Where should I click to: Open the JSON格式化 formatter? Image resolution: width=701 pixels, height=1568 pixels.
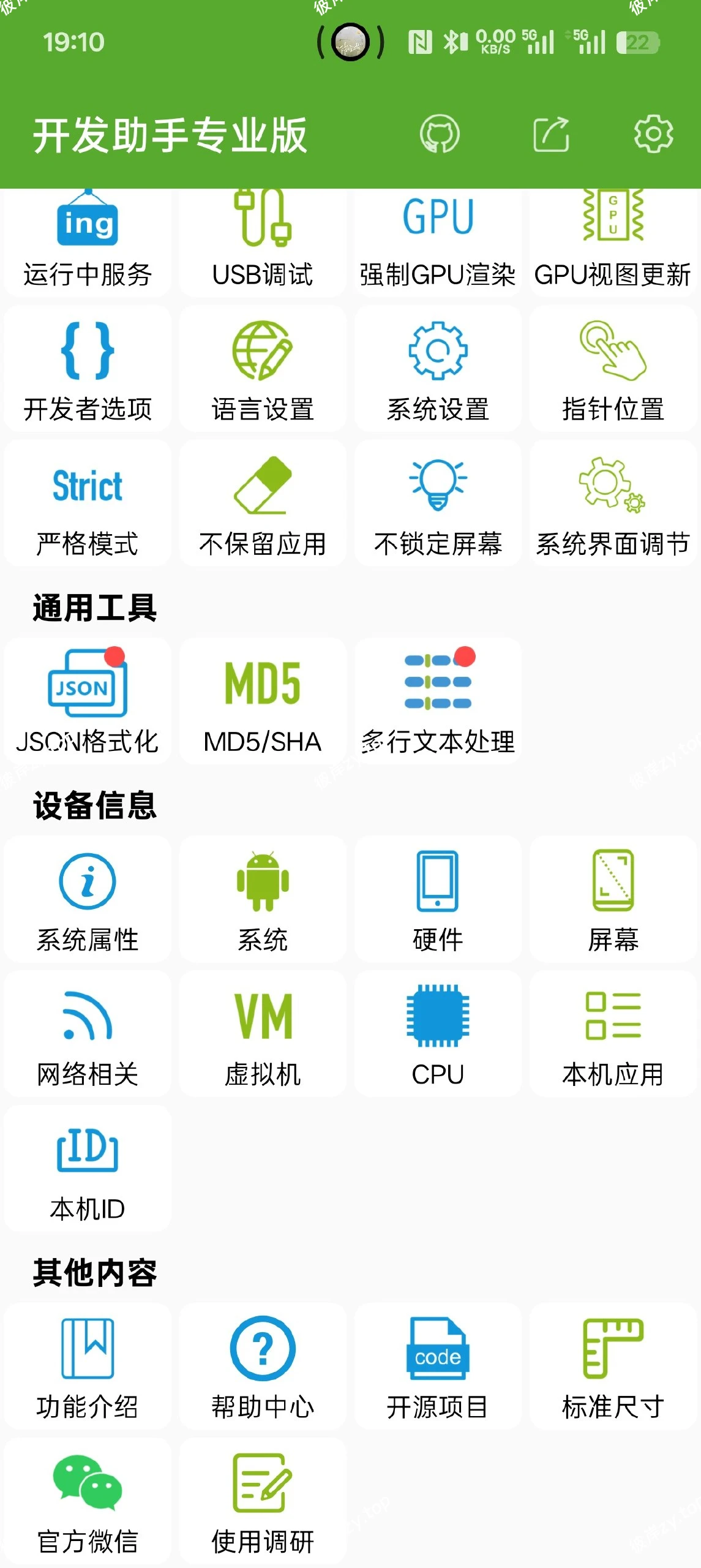tap(87, 704)
